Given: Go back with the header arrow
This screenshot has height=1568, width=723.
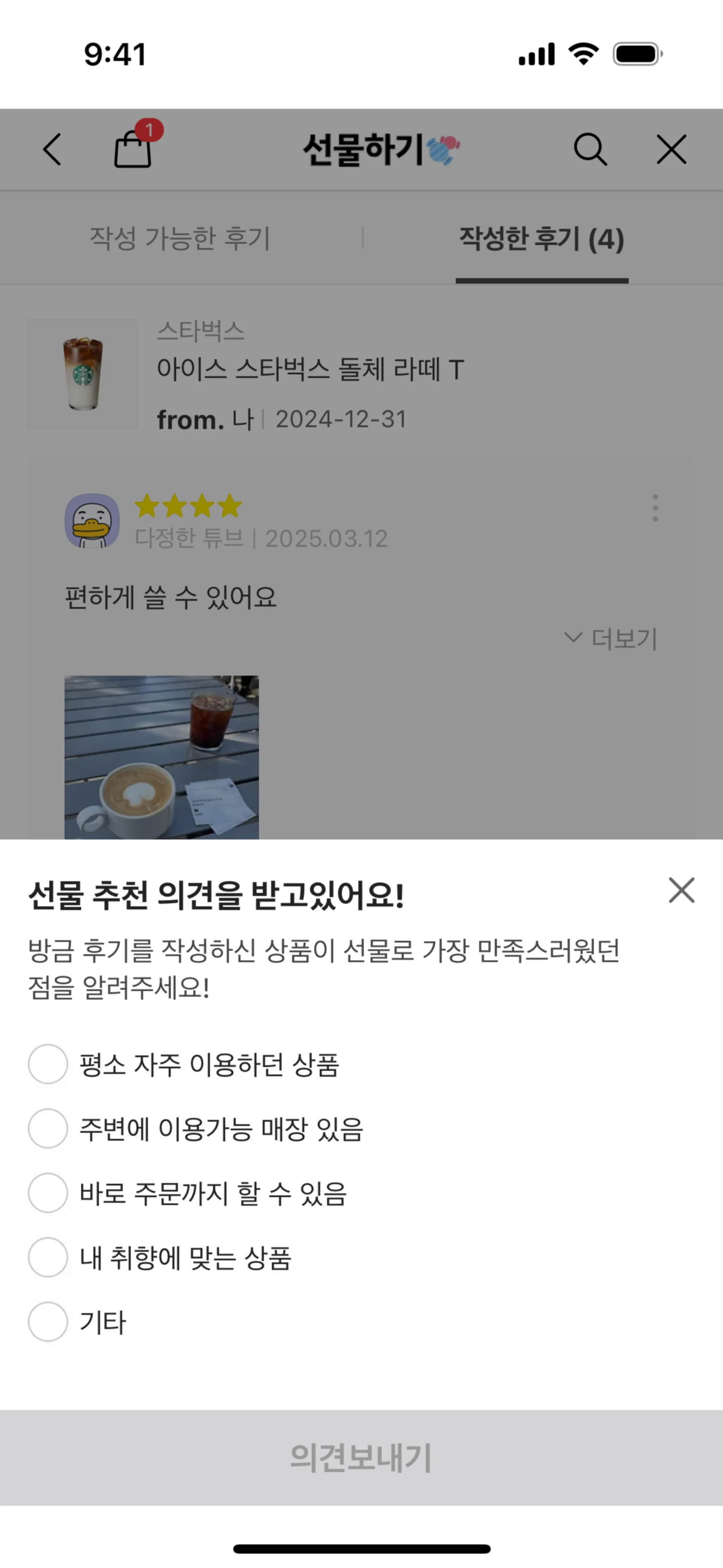Looking at the screenshot, I should [x=52, y=150].
